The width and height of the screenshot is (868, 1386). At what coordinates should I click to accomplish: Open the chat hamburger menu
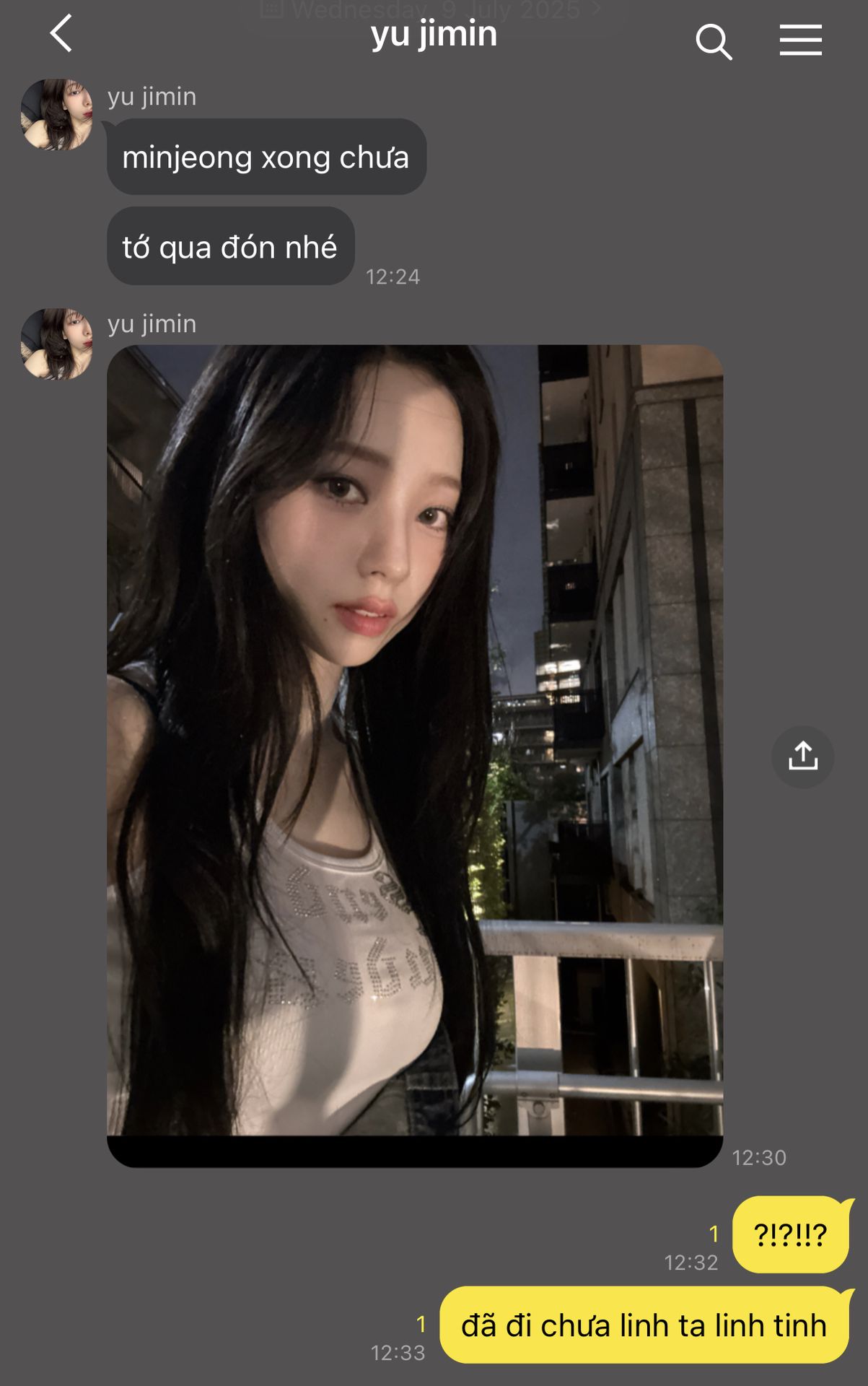pos(800,40)
